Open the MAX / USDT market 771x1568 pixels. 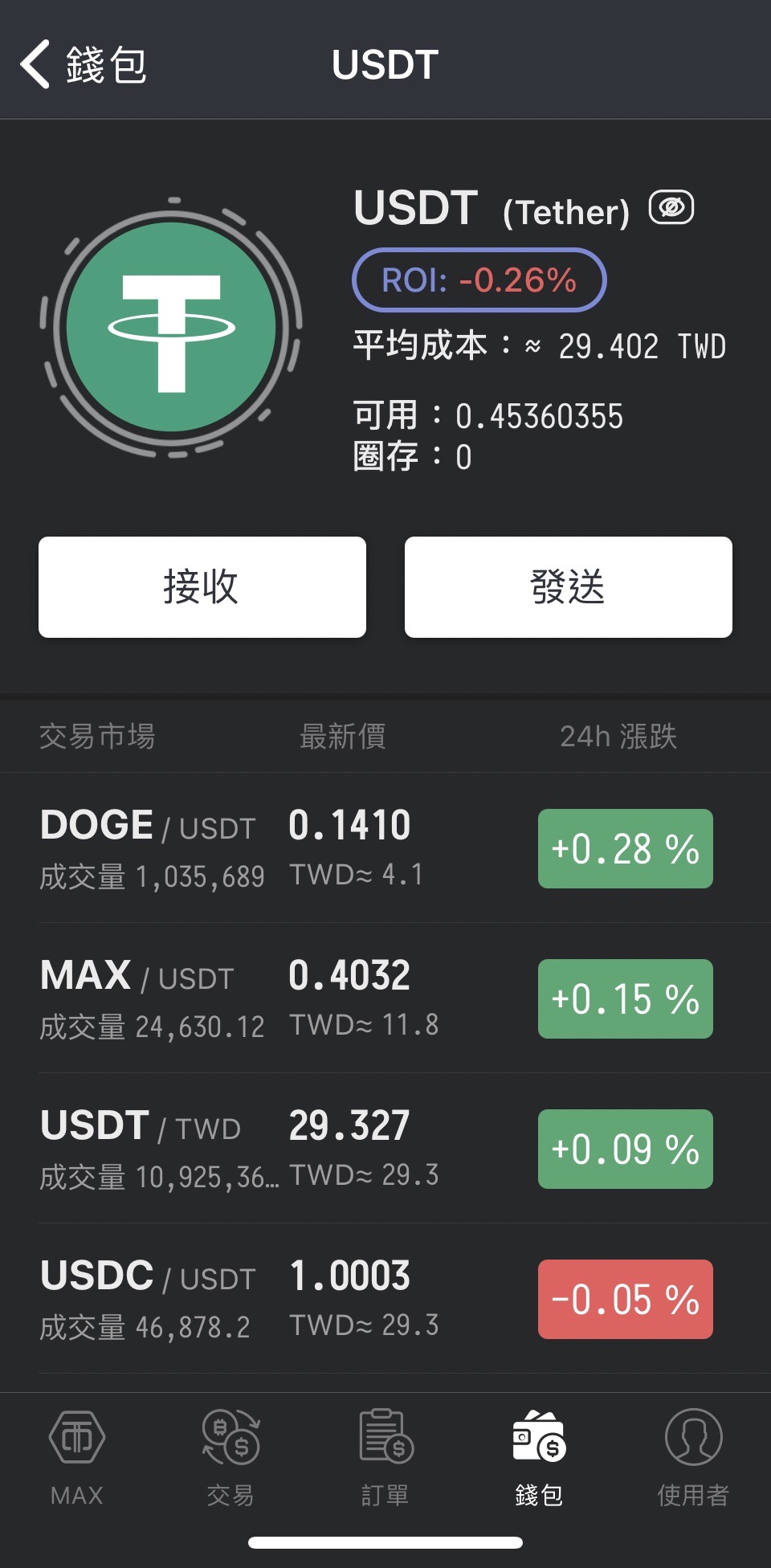pos(385,998)
